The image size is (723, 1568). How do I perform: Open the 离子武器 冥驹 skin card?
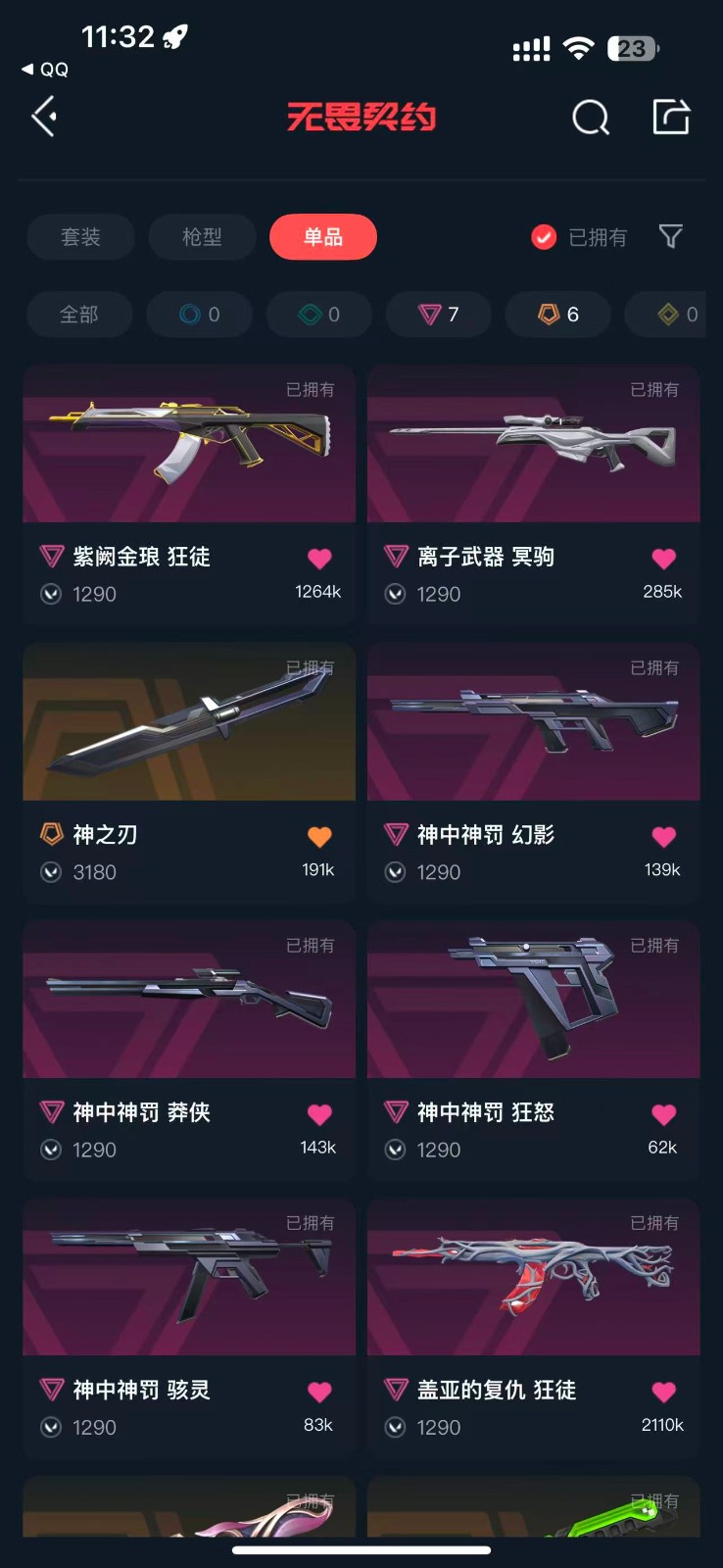533,493
